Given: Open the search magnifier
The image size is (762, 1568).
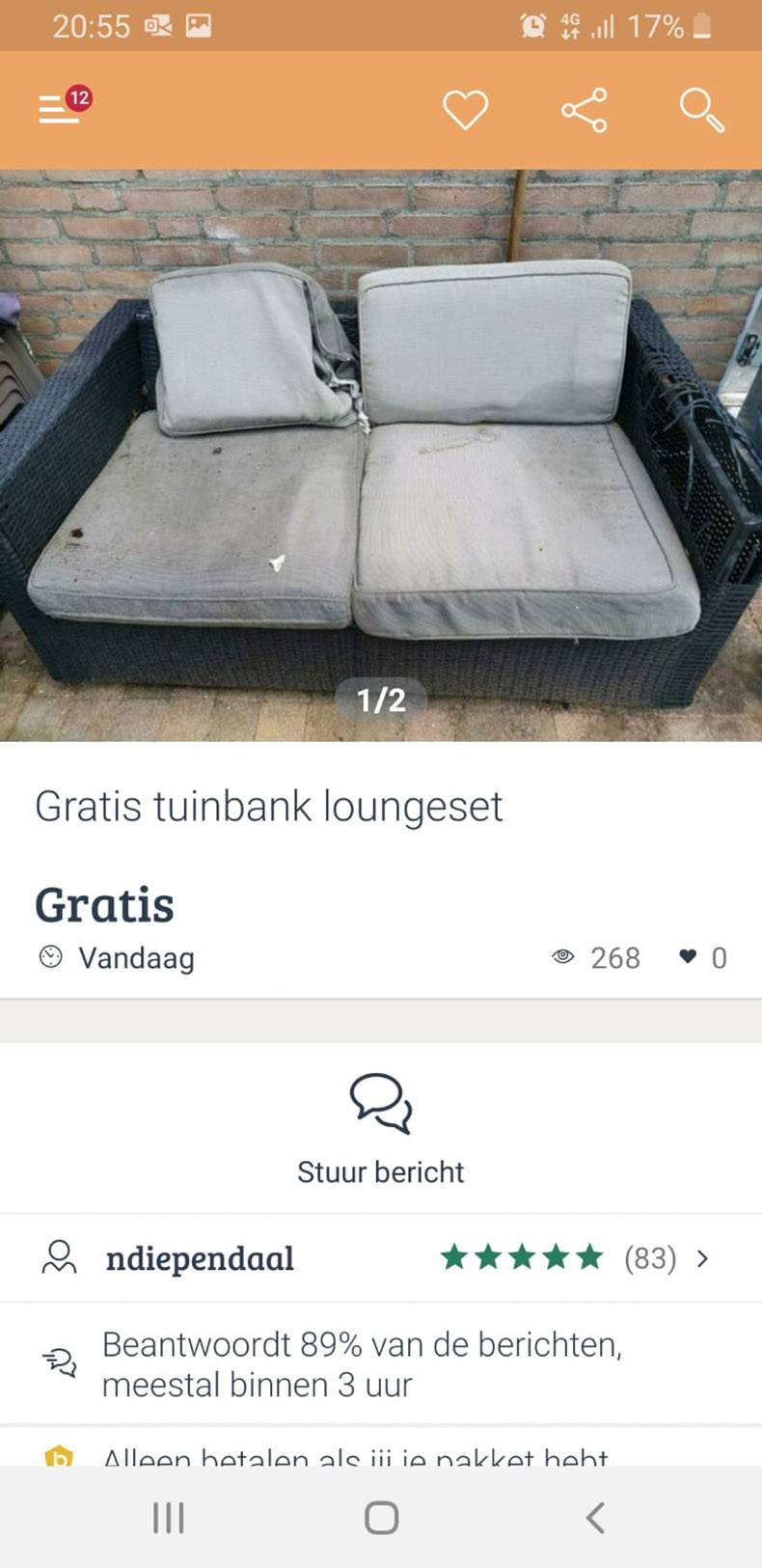Looking at the screenshot, I should click(702, 109).
